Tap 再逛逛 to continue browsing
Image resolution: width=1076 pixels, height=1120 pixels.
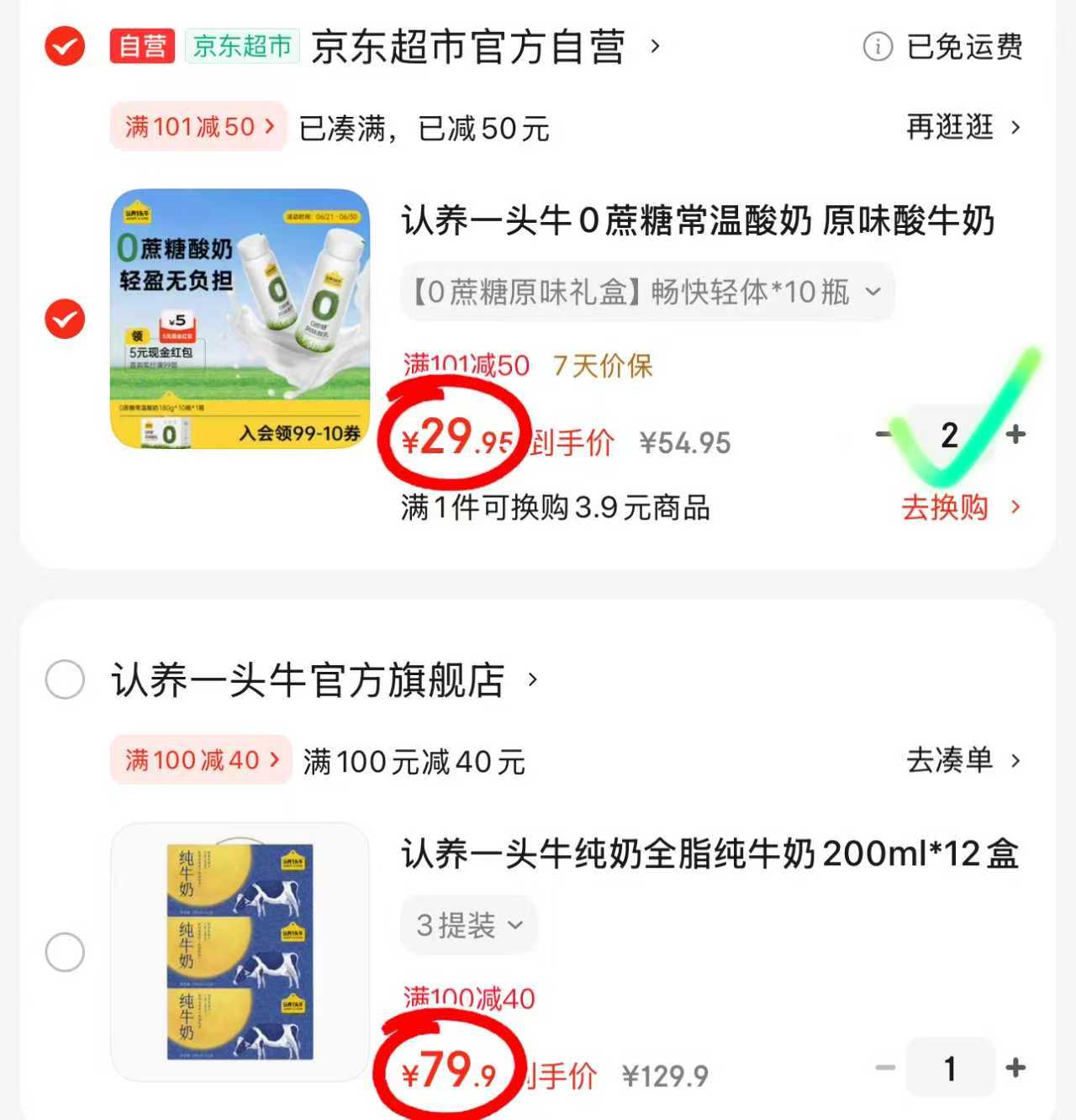pyautogui.click(x=952, y=128)
